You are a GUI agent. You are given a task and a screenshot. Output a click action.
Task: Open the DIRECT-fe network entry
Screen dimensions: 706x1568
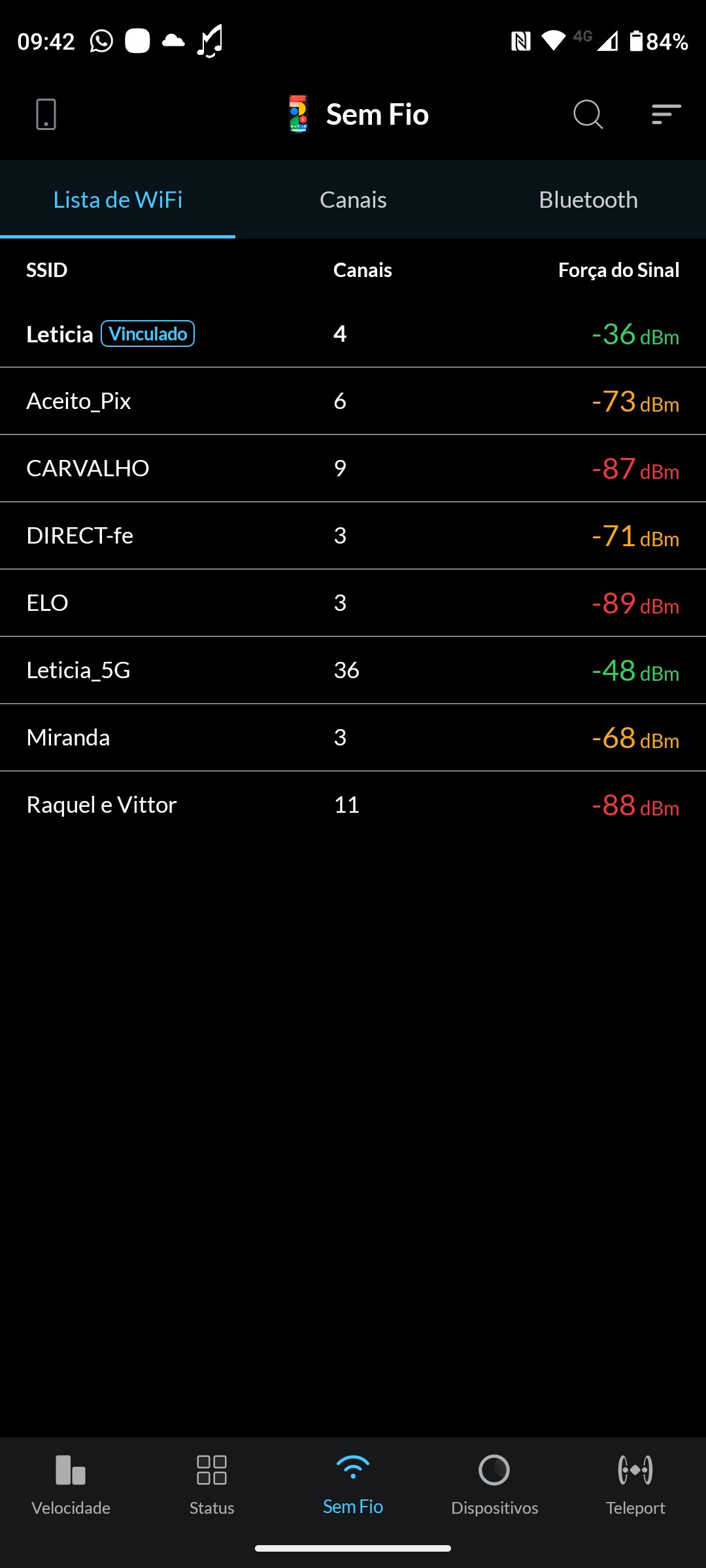353,536
